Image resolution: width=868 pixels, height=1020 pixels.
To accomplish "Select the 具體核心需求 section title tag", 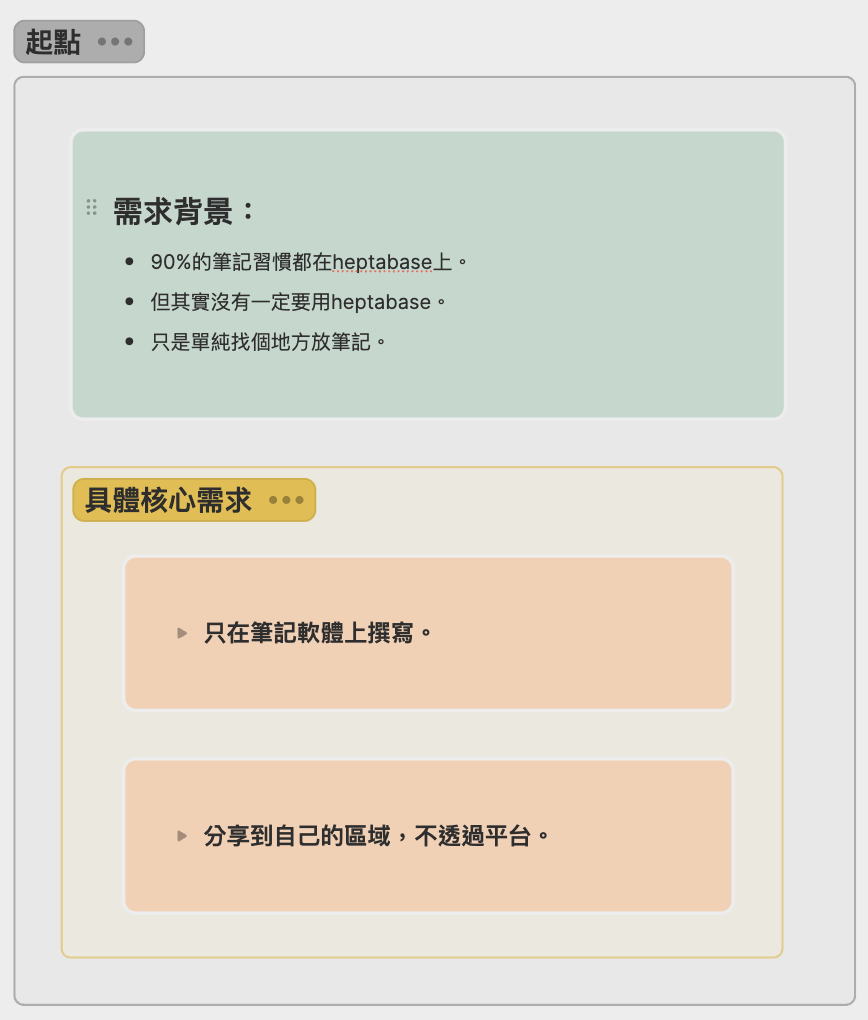I will point(168,500).
